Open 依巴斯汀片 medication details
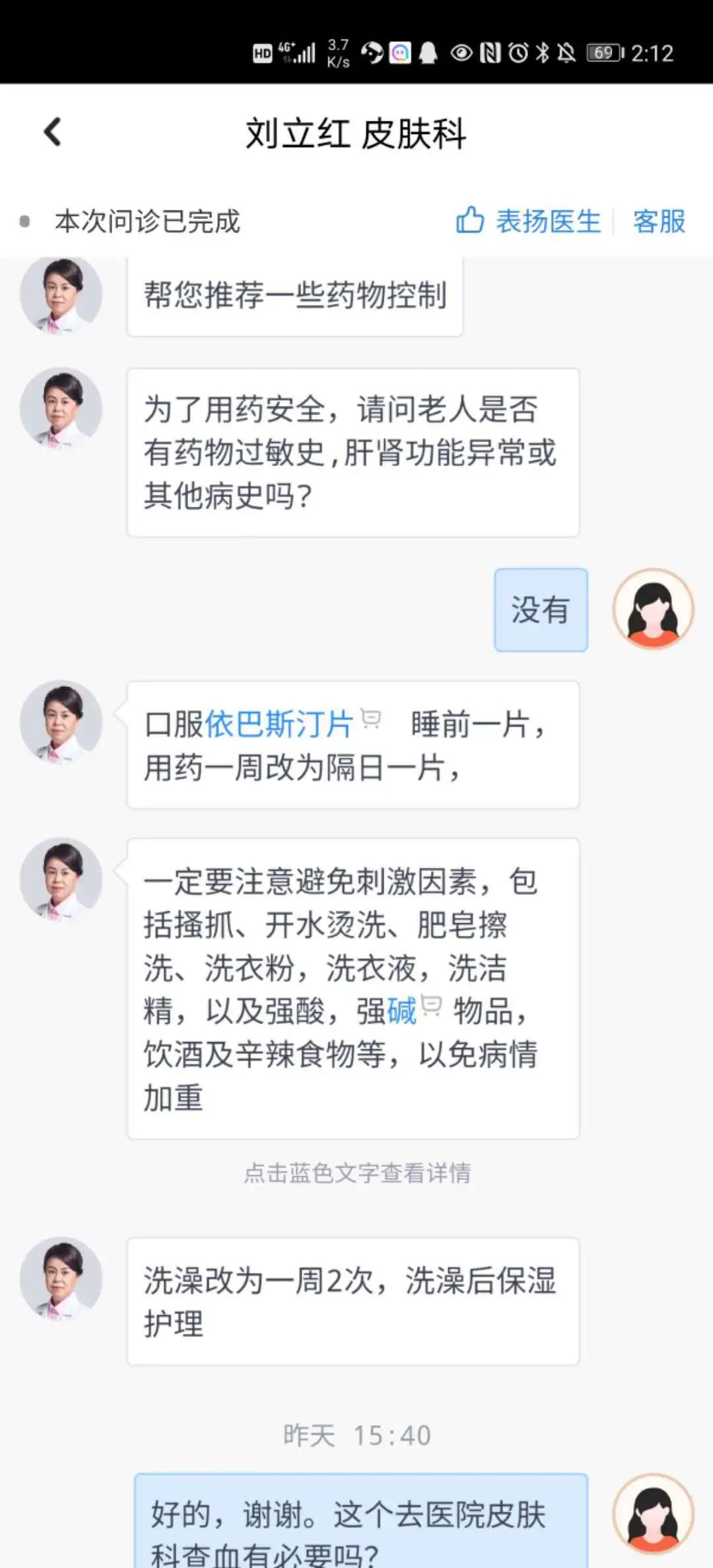The image size is (713, 1568). [x=281, y=721]
